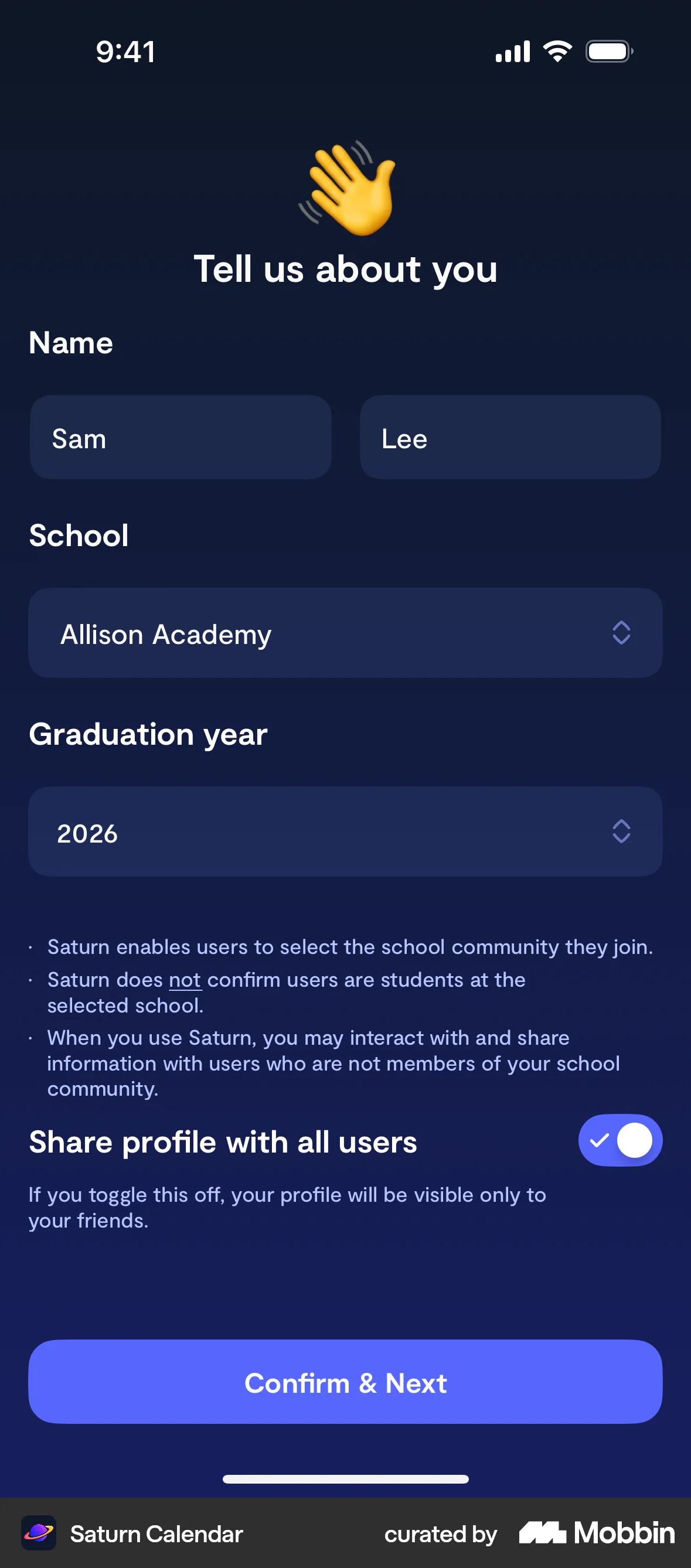Tap the Wi-Fi icon in the status bar
Screen dimensions: 691x1568
pos(557,51)
